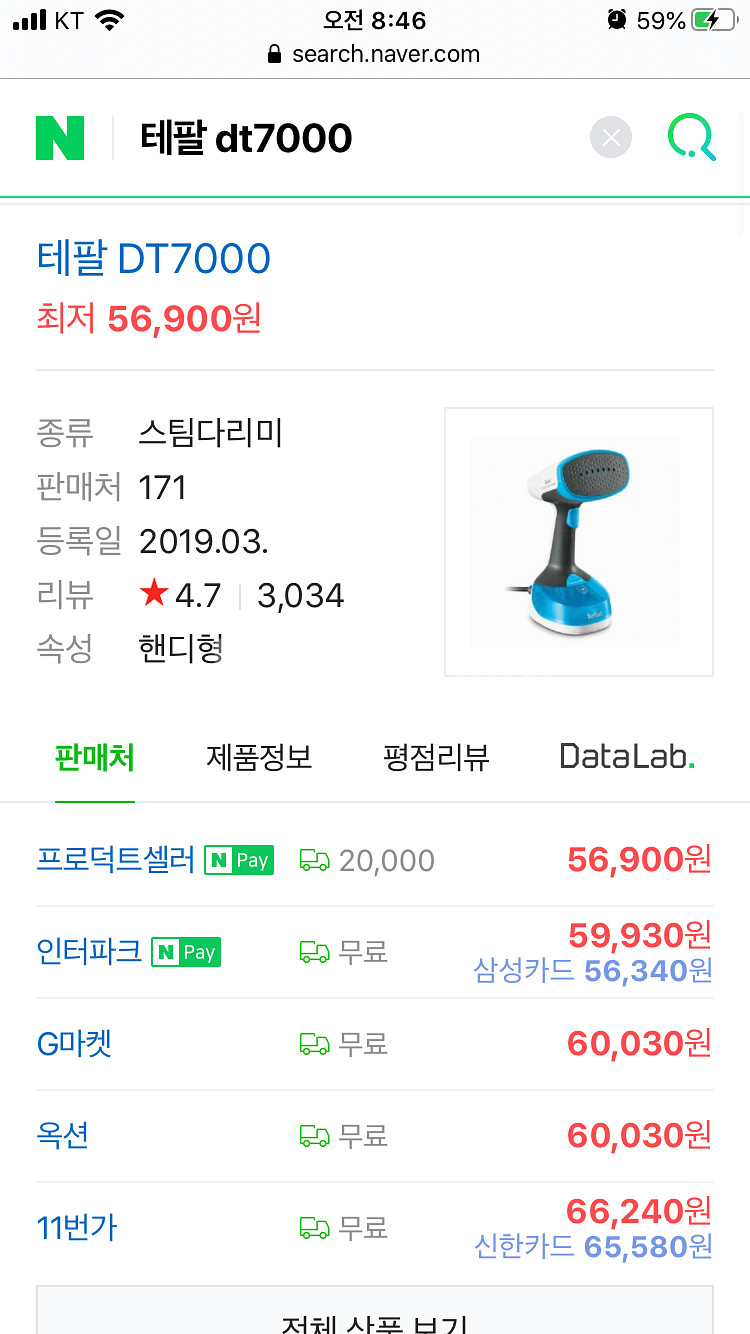Open the G마켓 seller offer

click(75, 1044)
